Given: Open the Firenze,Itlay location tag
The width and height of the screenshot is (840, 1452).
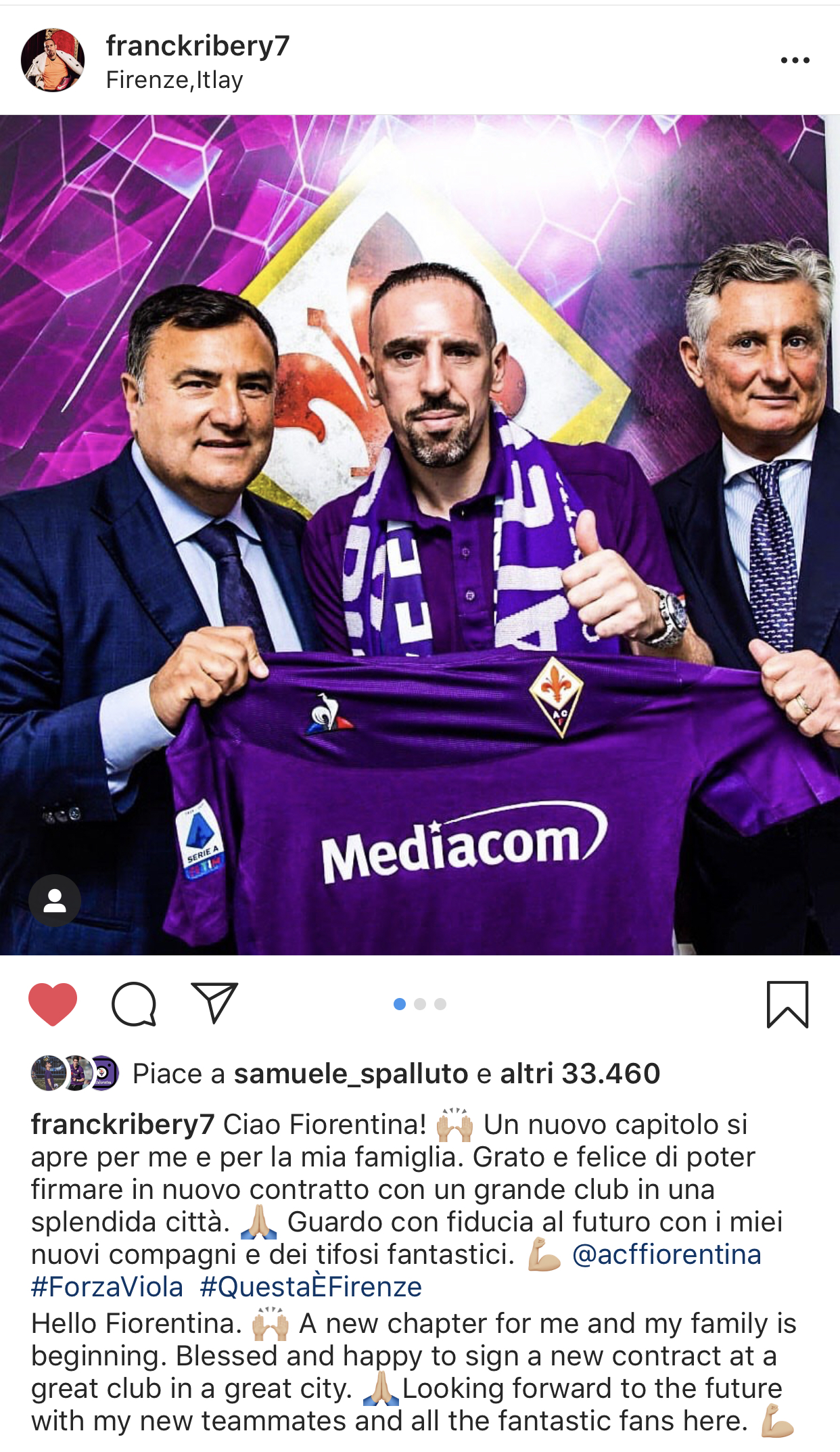Looking at the screenshot, I should pyautogui.click(x=174, y=80).
